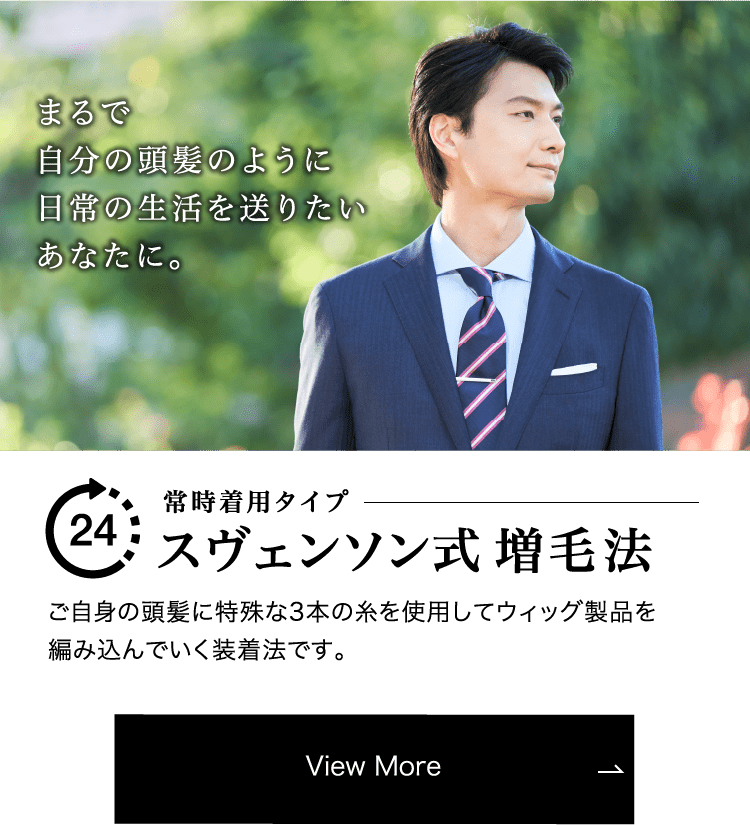Tap the View More button
The width and height of the screenshot is (750, 825).
click(374, 767)
